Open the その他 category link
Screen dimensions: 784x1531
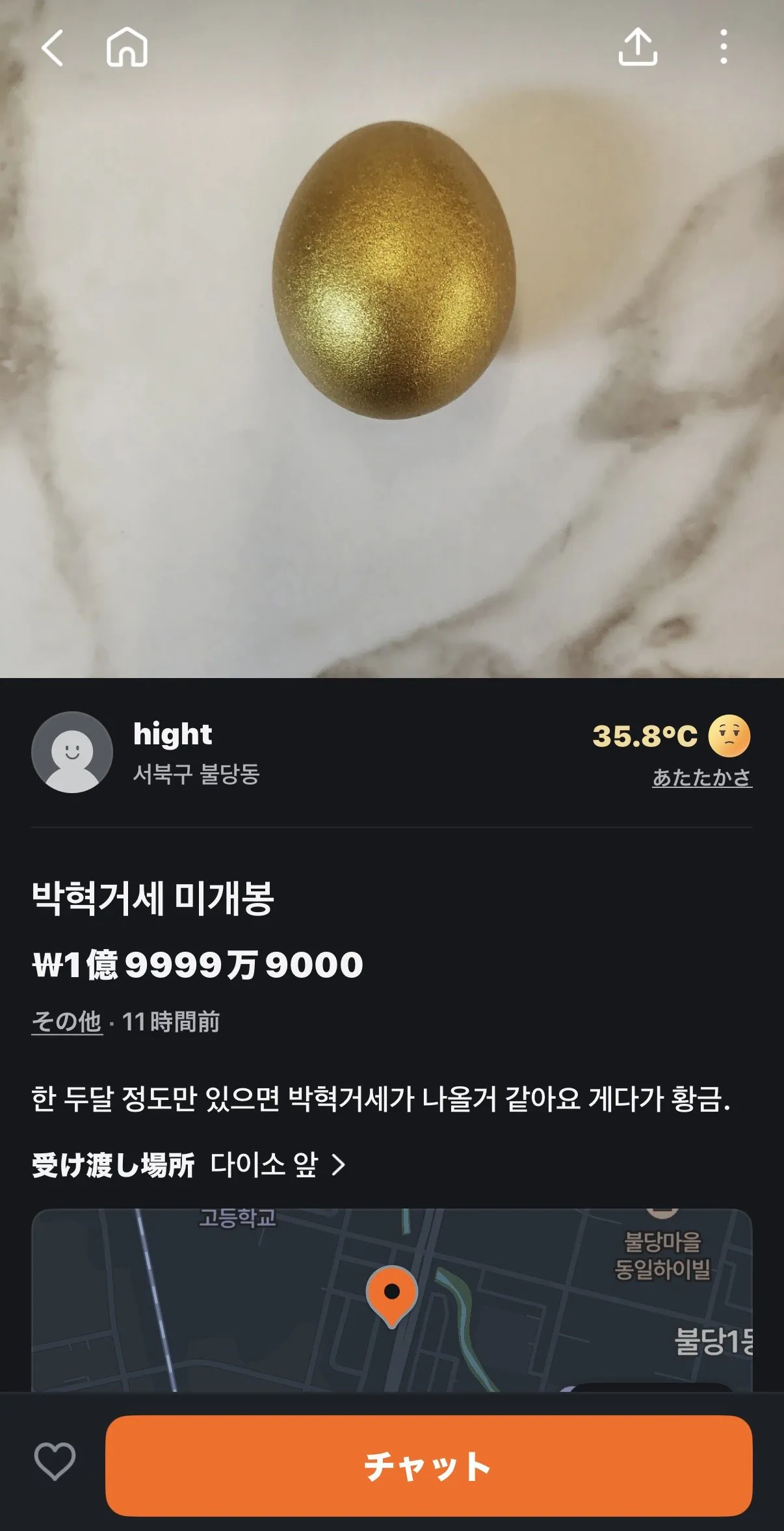(67, 1022)
